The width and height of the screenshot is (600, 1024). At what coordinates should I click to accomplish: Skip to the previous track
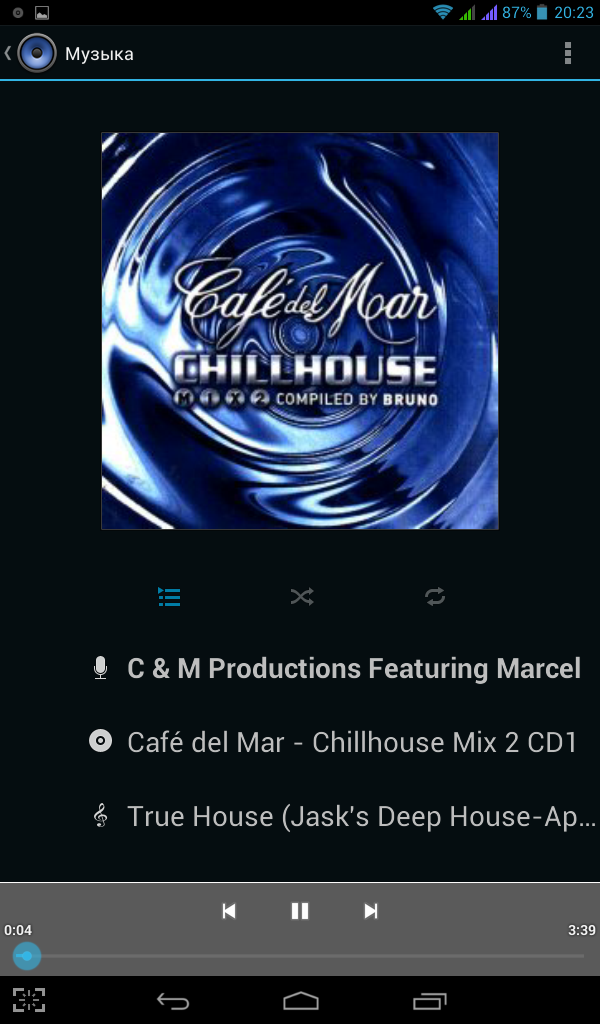point(229,910)
